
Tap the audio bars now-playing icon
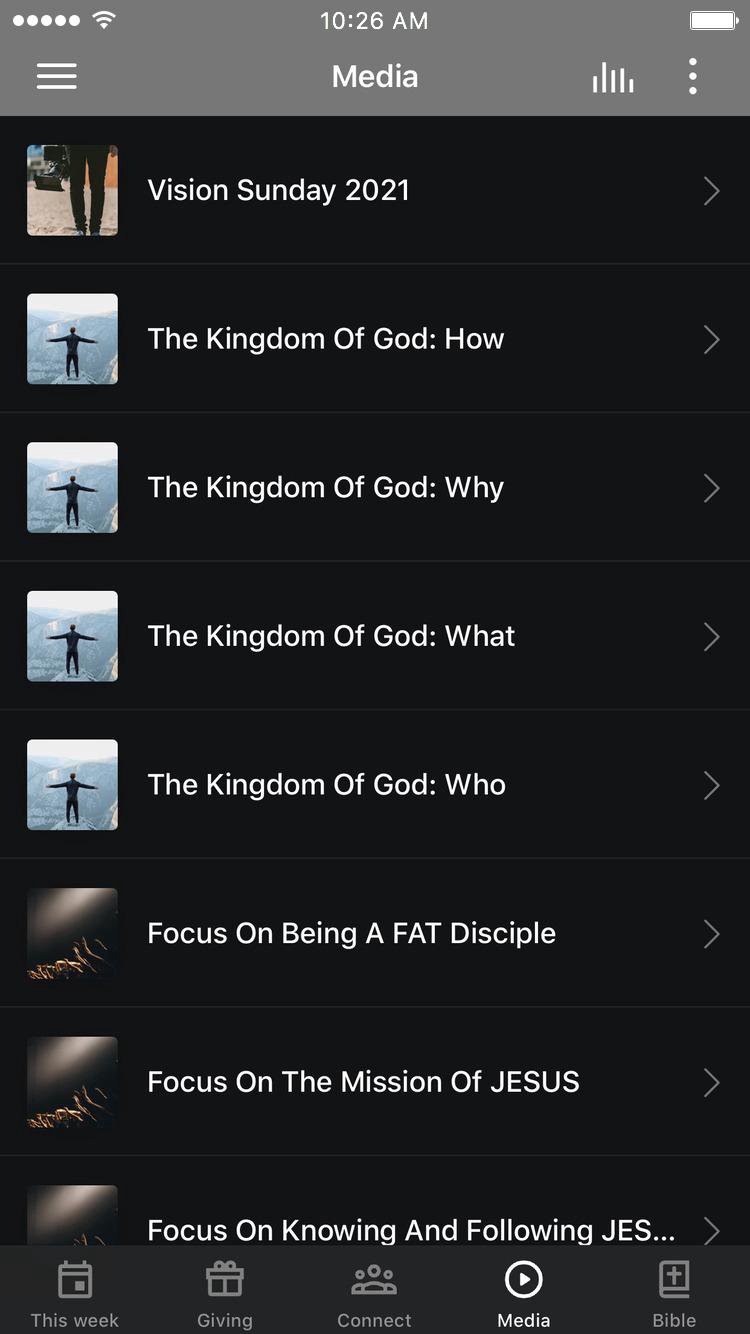coord(612,77)
